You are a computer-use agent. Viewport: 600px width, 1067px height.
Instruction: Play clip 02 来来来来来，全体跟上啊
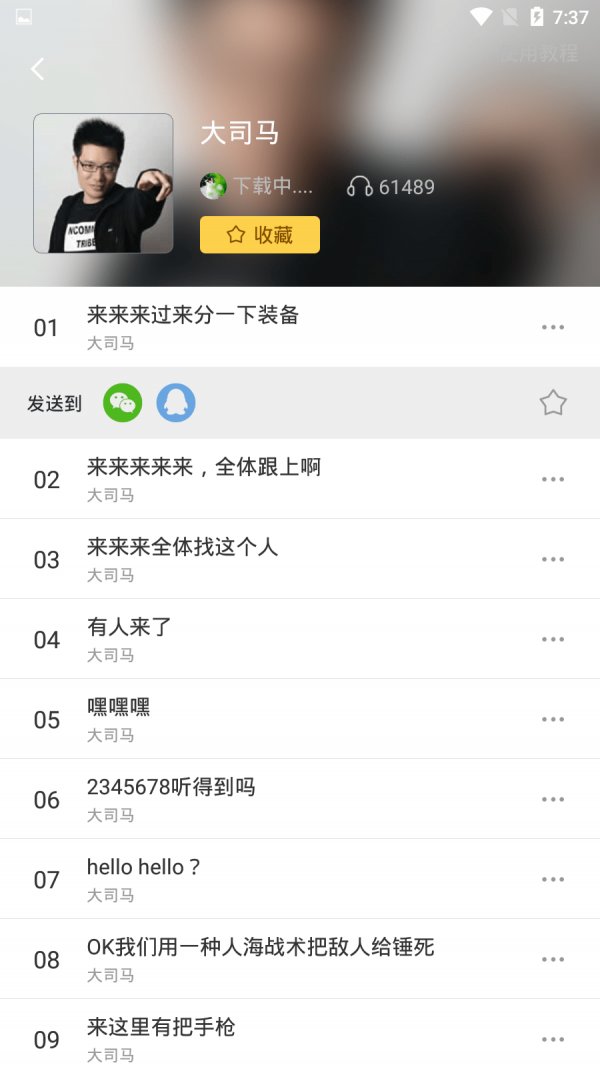[204, 467]
